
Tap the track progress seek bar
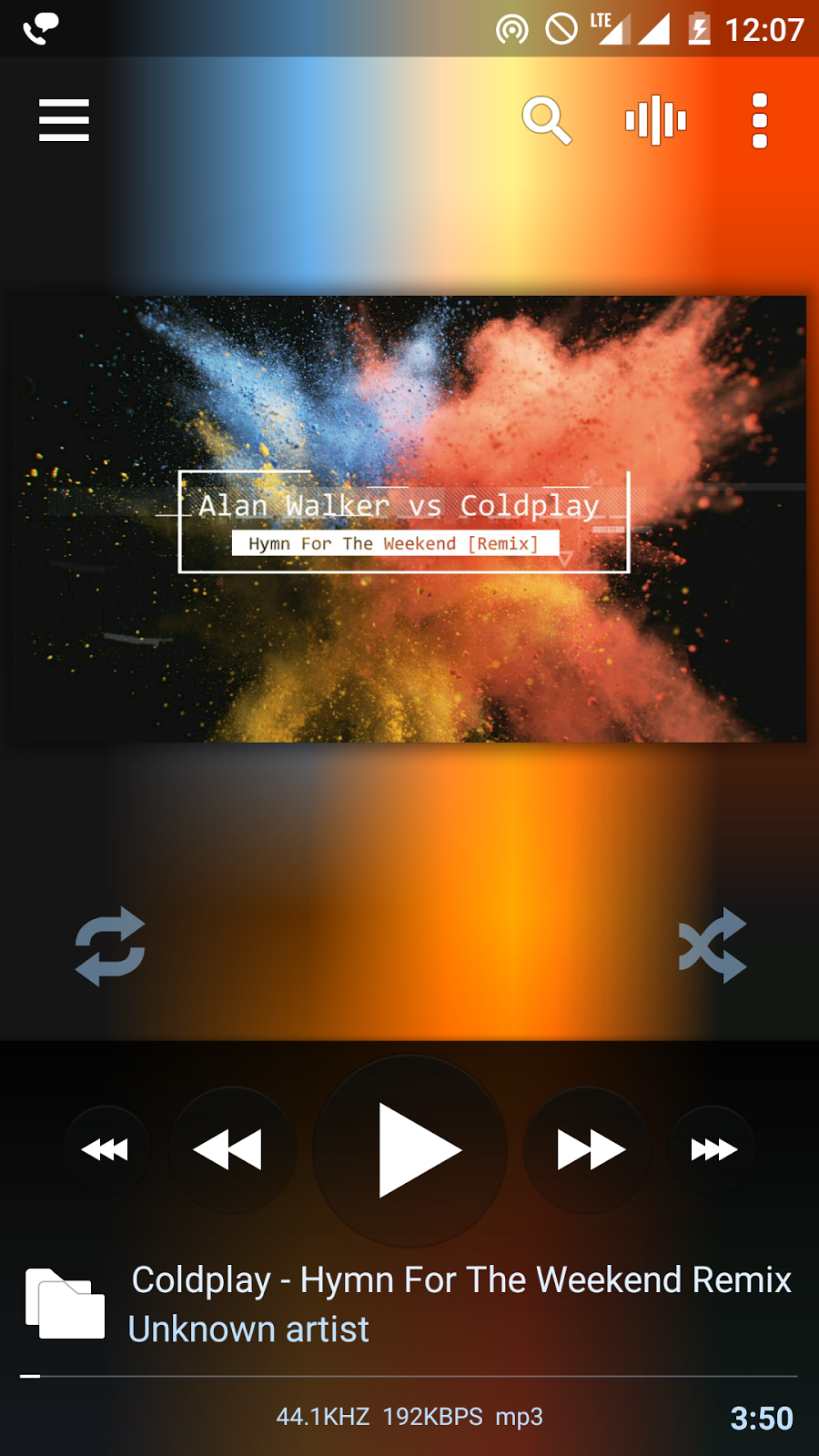(x=409, y=1376)
